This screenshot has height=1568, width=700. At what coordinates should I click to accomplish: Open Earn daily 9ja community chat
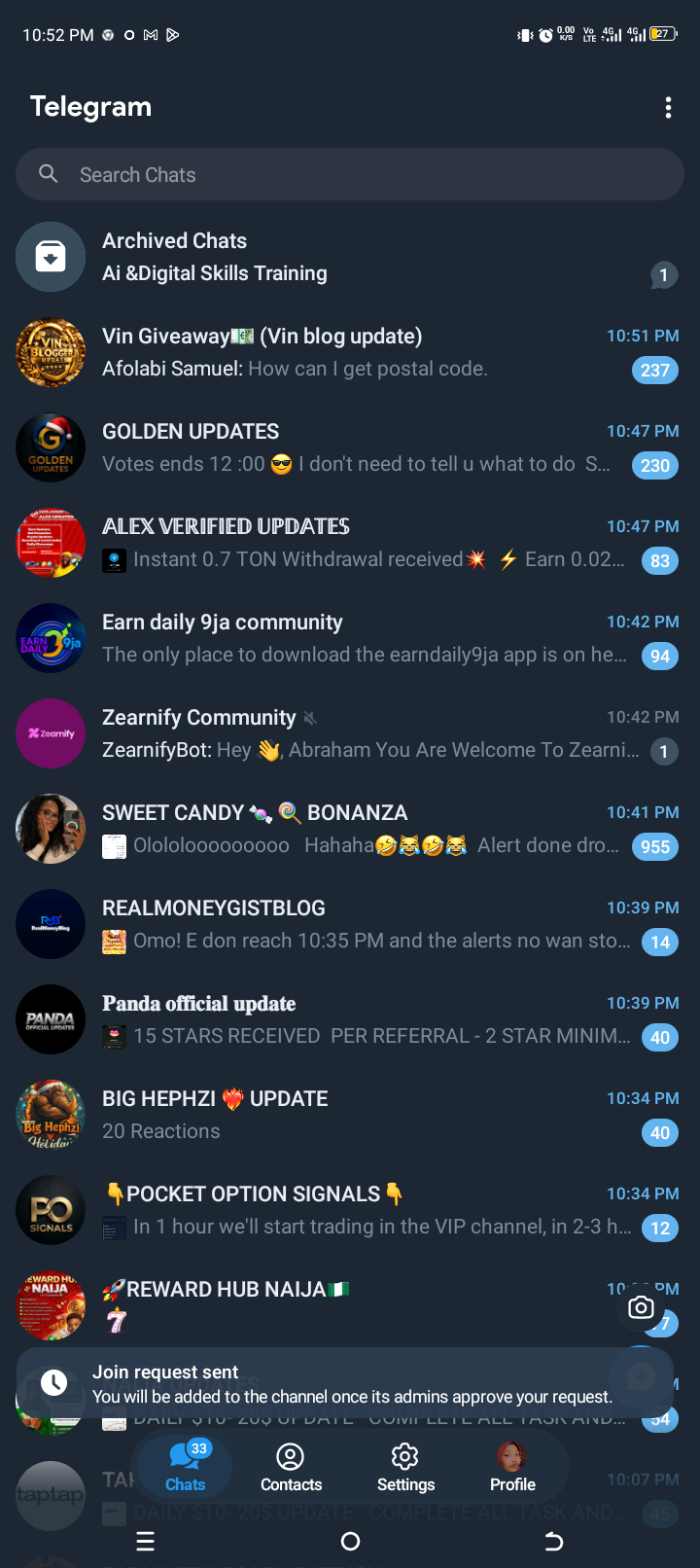point(350,638)
